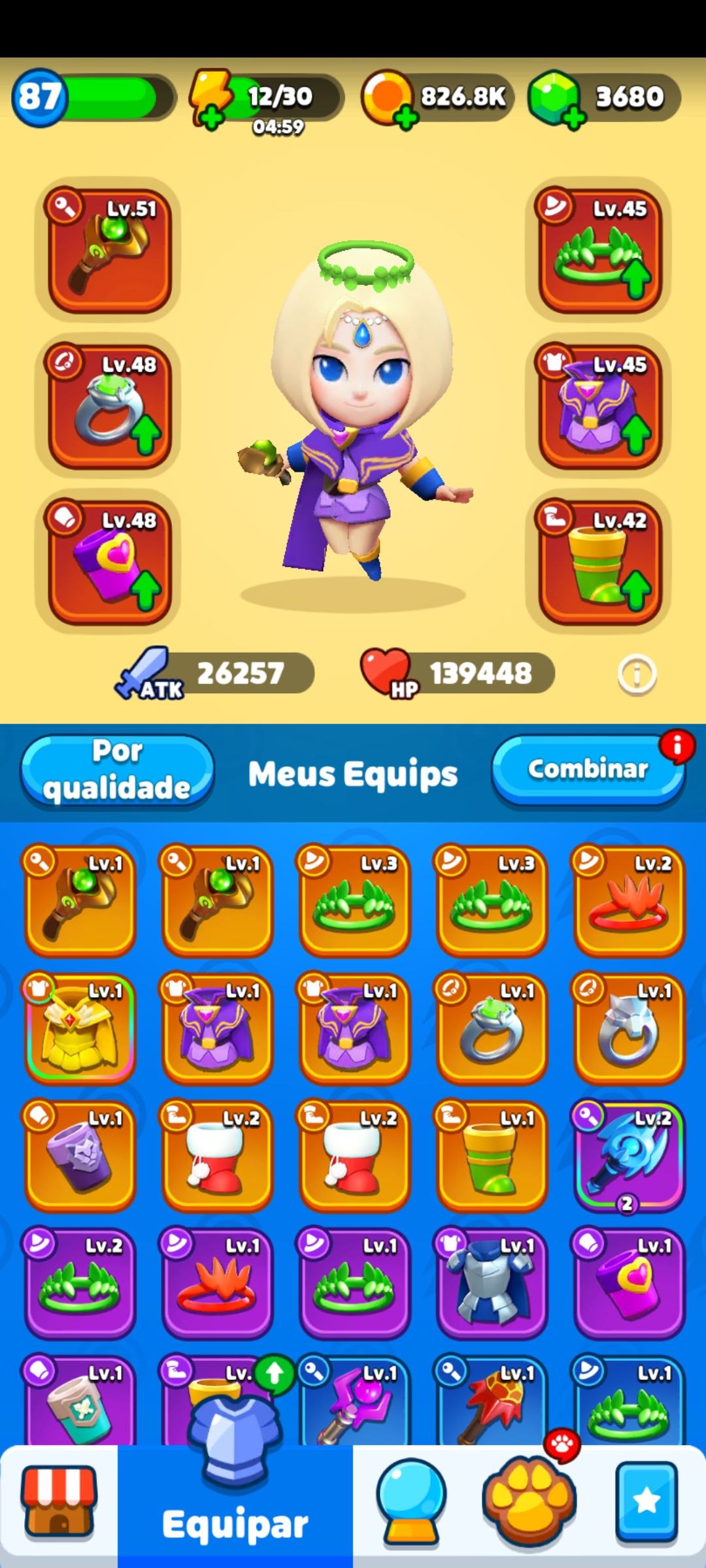This screenshot has width=706, height=1568.
Task: Choose the golden armor in inventory
Action: click(80, 1028)
